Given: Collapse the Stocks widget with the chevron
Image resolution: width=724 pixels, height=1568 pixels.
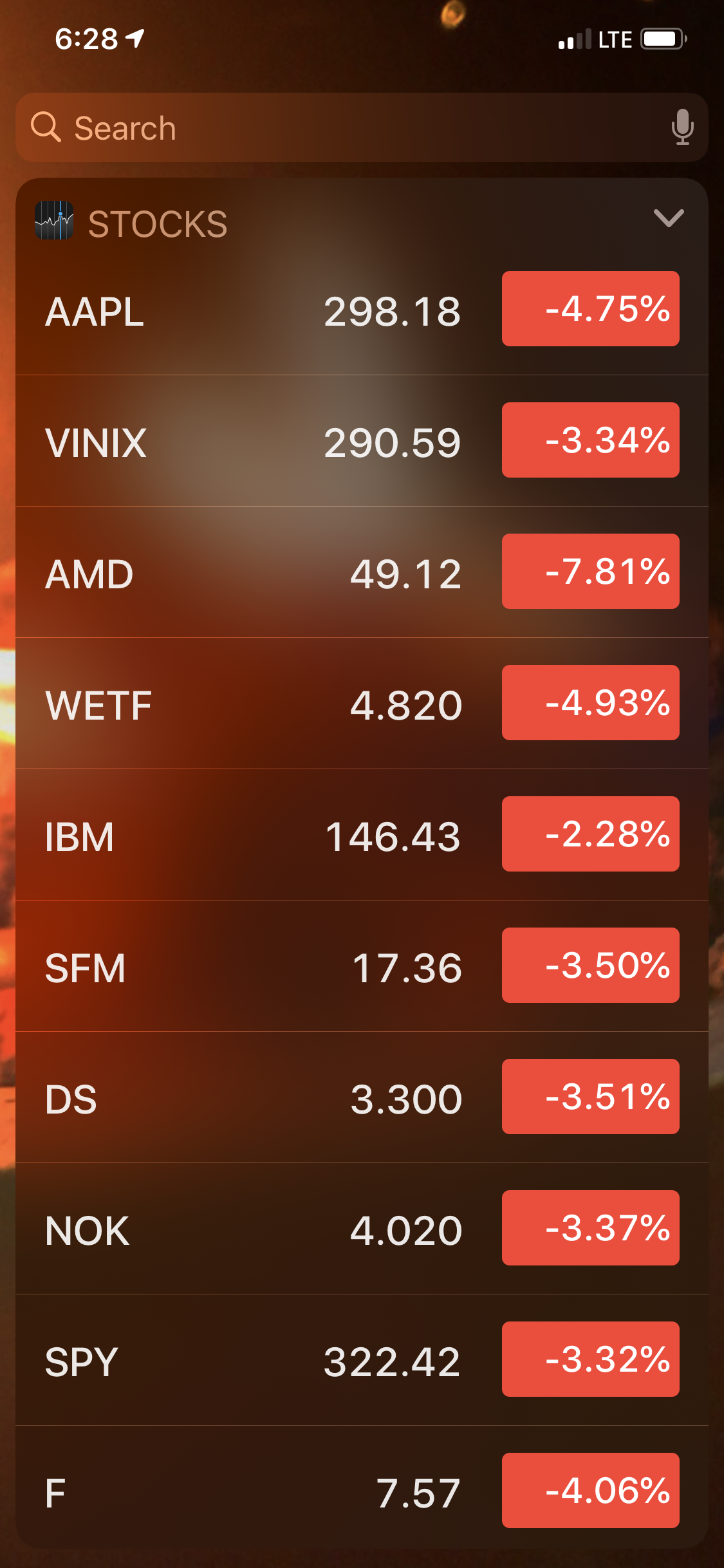Looking at the screenshot, I should (x=669, y=218).
